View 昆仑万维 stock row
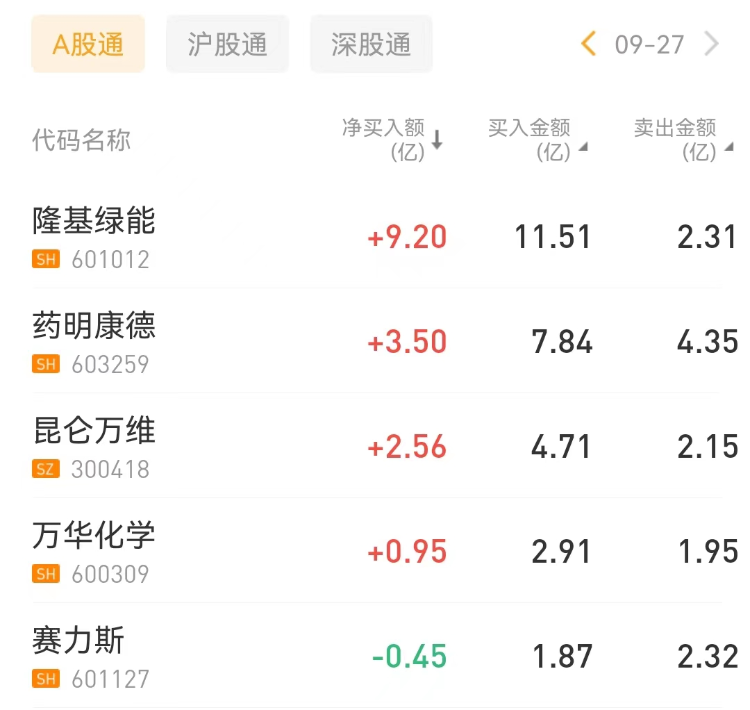Image resolution: width=750 pixels, height=710 pixels. coord(94,431)
